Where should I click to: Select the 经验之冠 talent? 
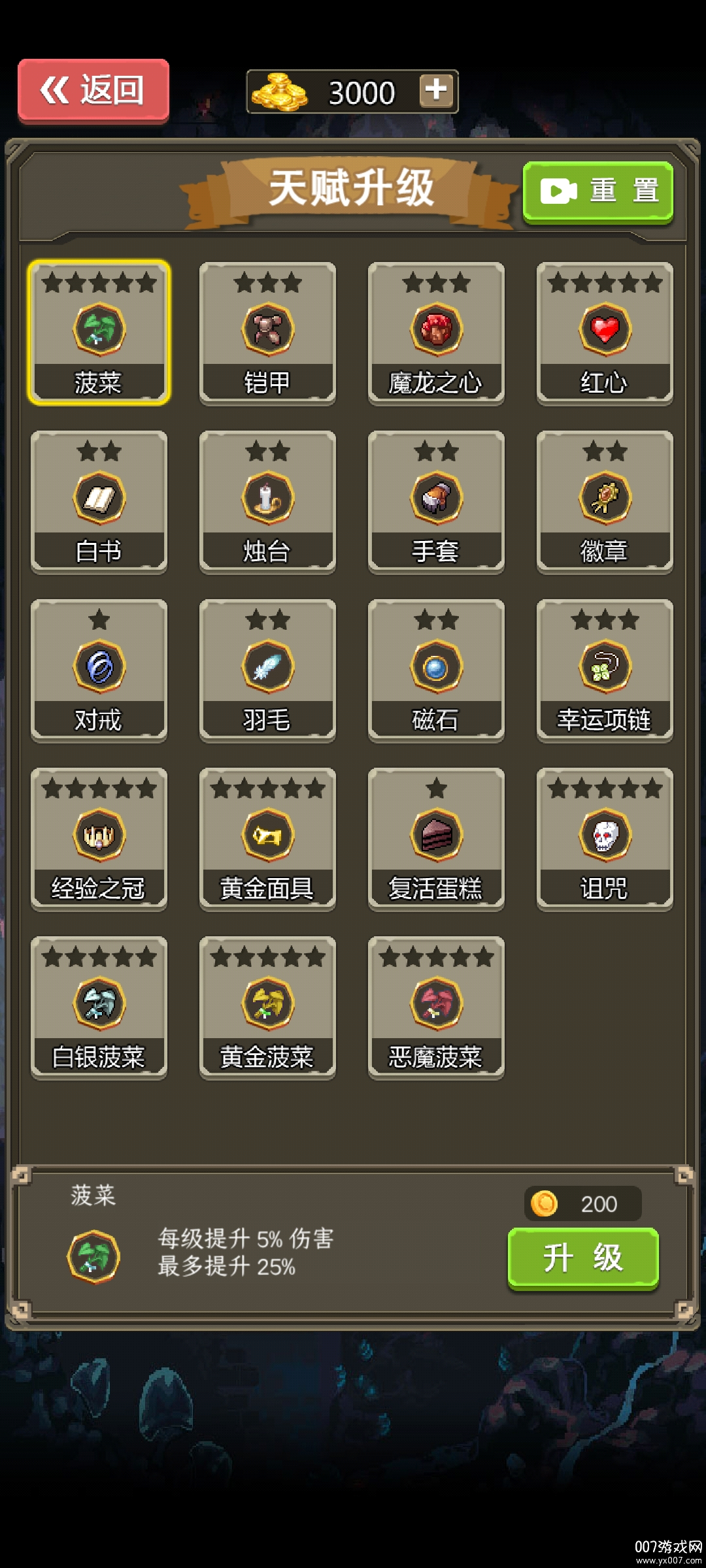[99, 839]
